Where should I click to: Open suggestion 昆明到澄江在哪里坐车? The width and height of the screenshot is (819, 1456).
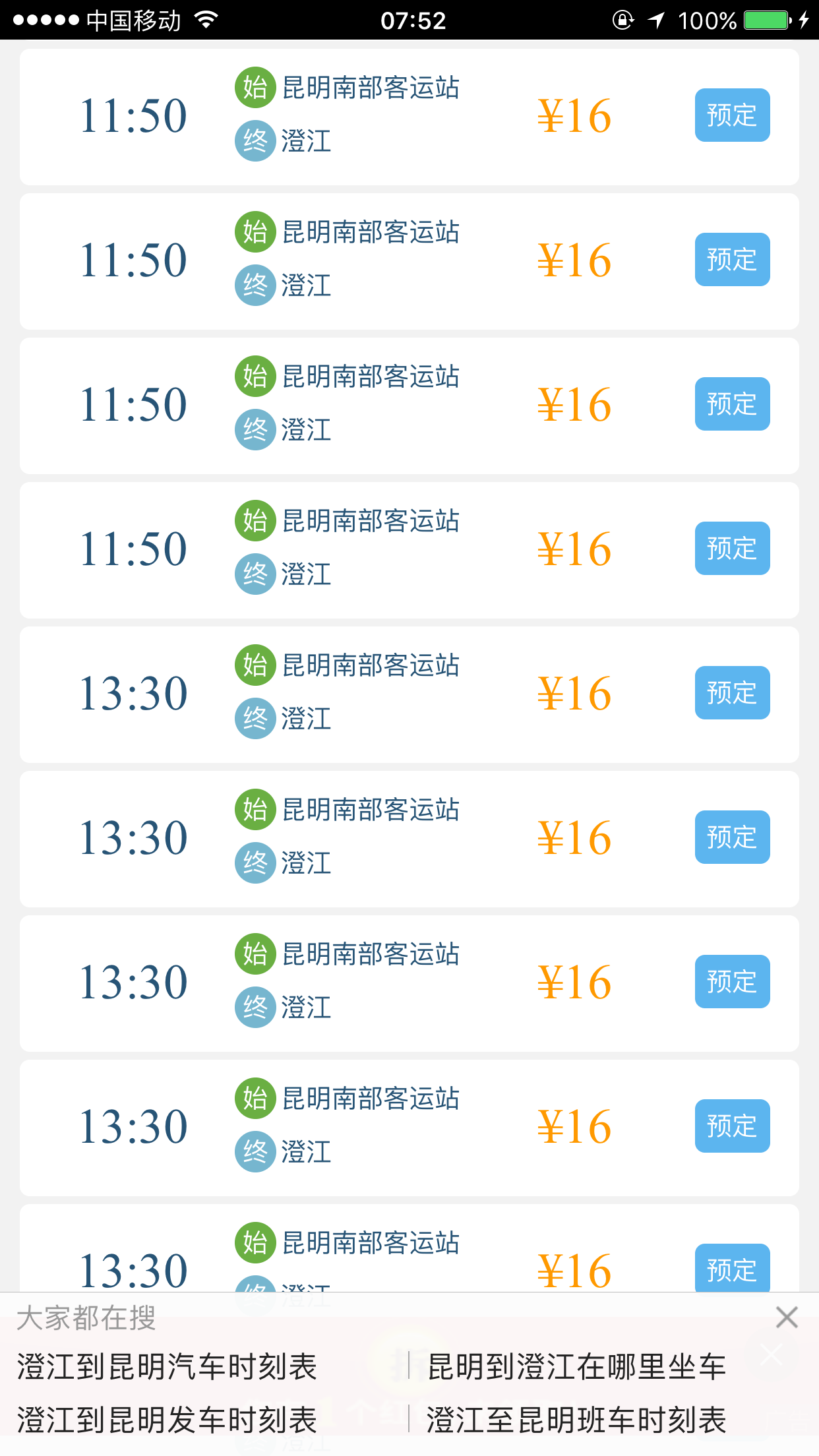[577, 1366]
